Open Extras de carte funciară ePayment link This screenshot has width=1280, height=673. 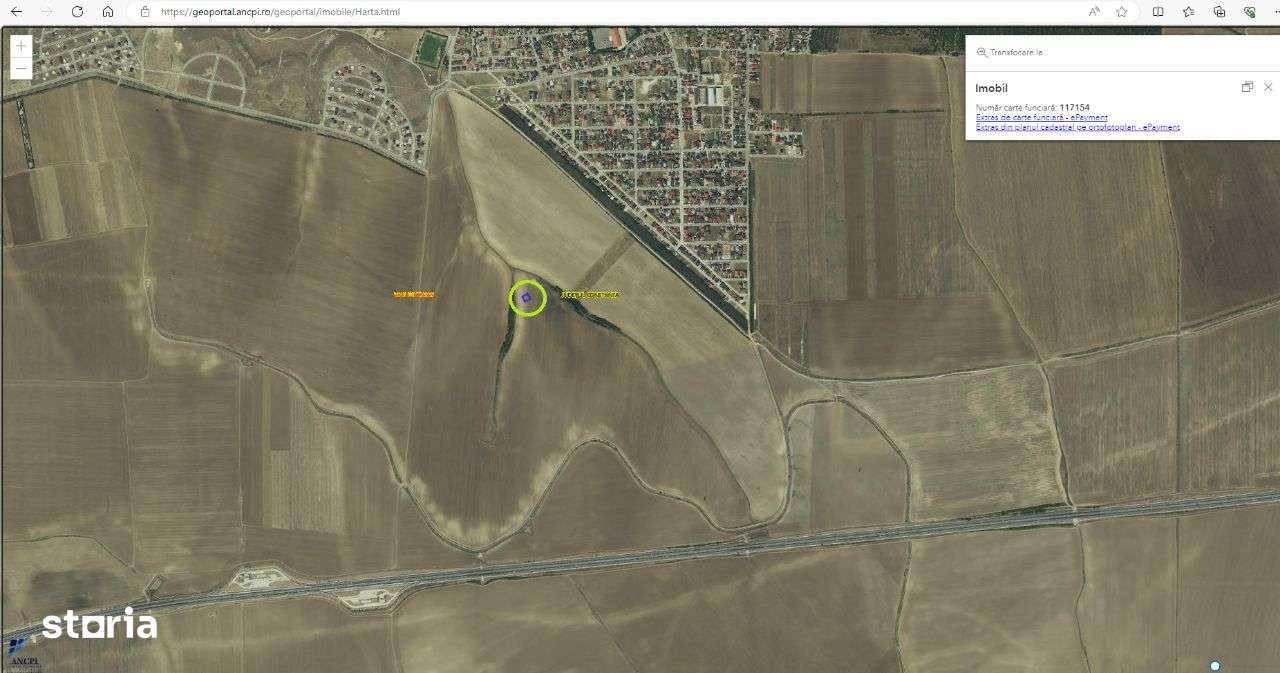(1041, 118)
